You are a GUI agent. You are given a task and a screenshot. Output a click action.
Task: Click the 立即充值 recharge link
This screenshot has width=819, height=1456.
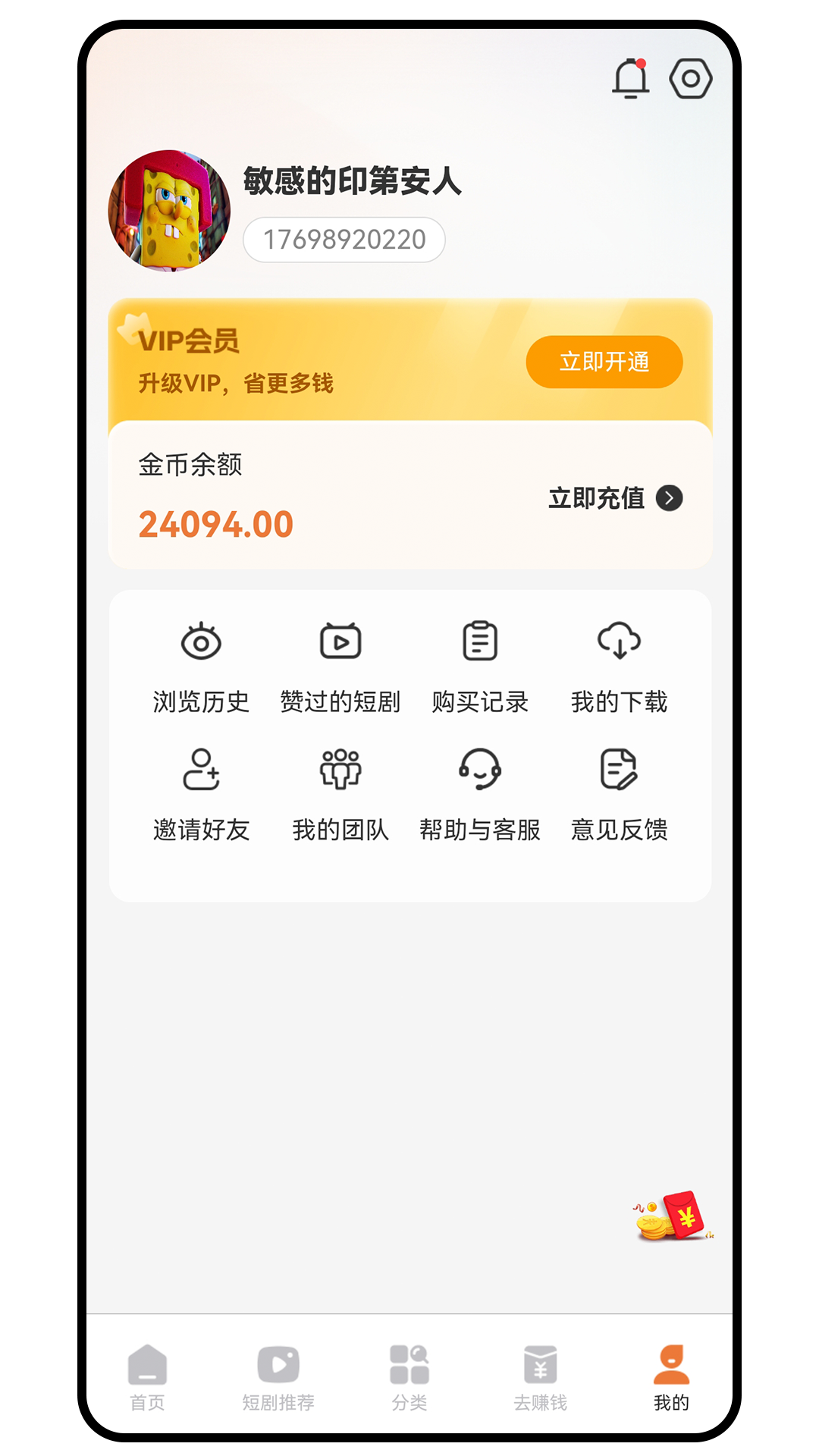597,499
